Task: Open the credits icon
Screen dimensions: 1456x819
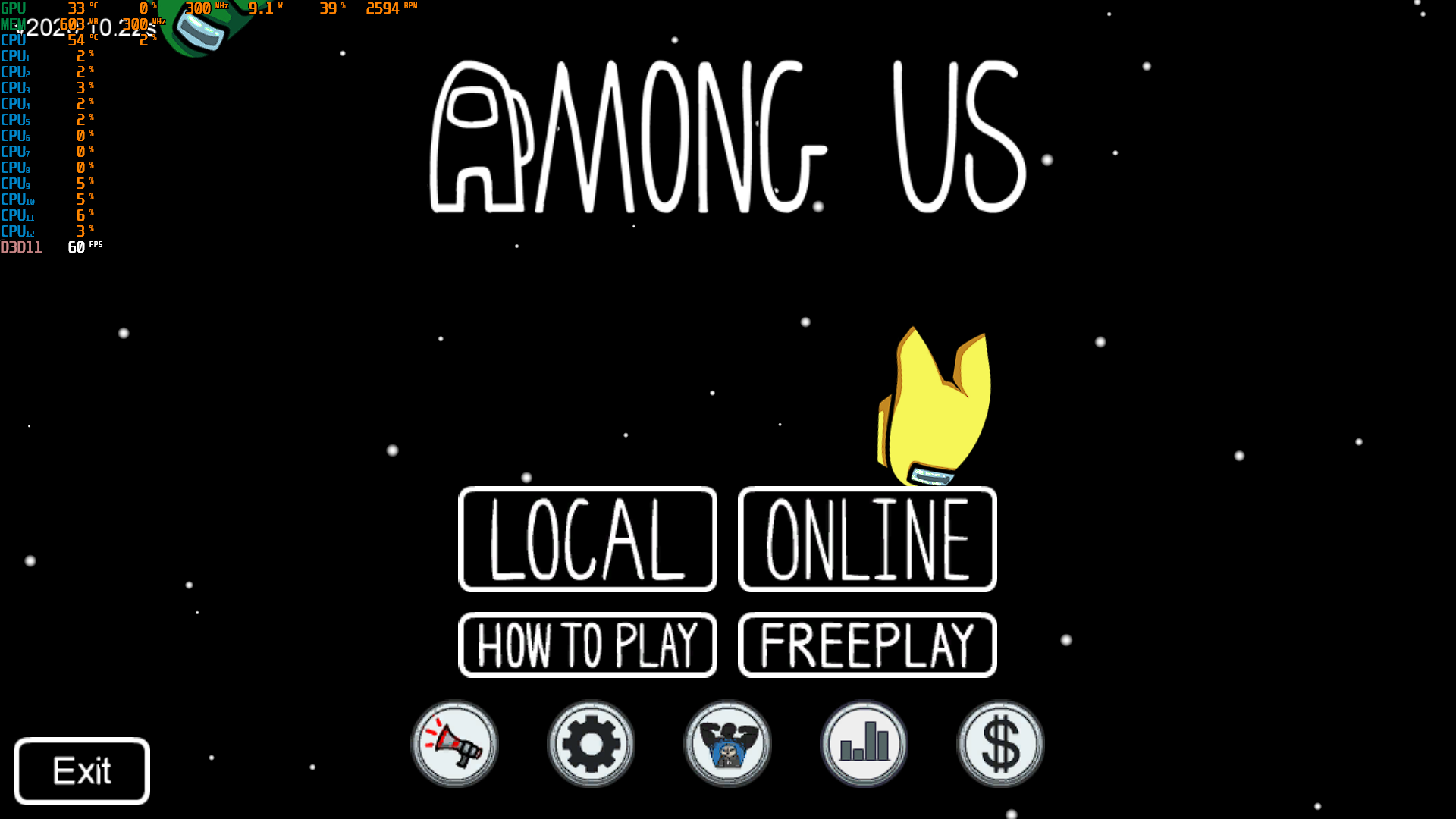Action: (x=727, y=743)
